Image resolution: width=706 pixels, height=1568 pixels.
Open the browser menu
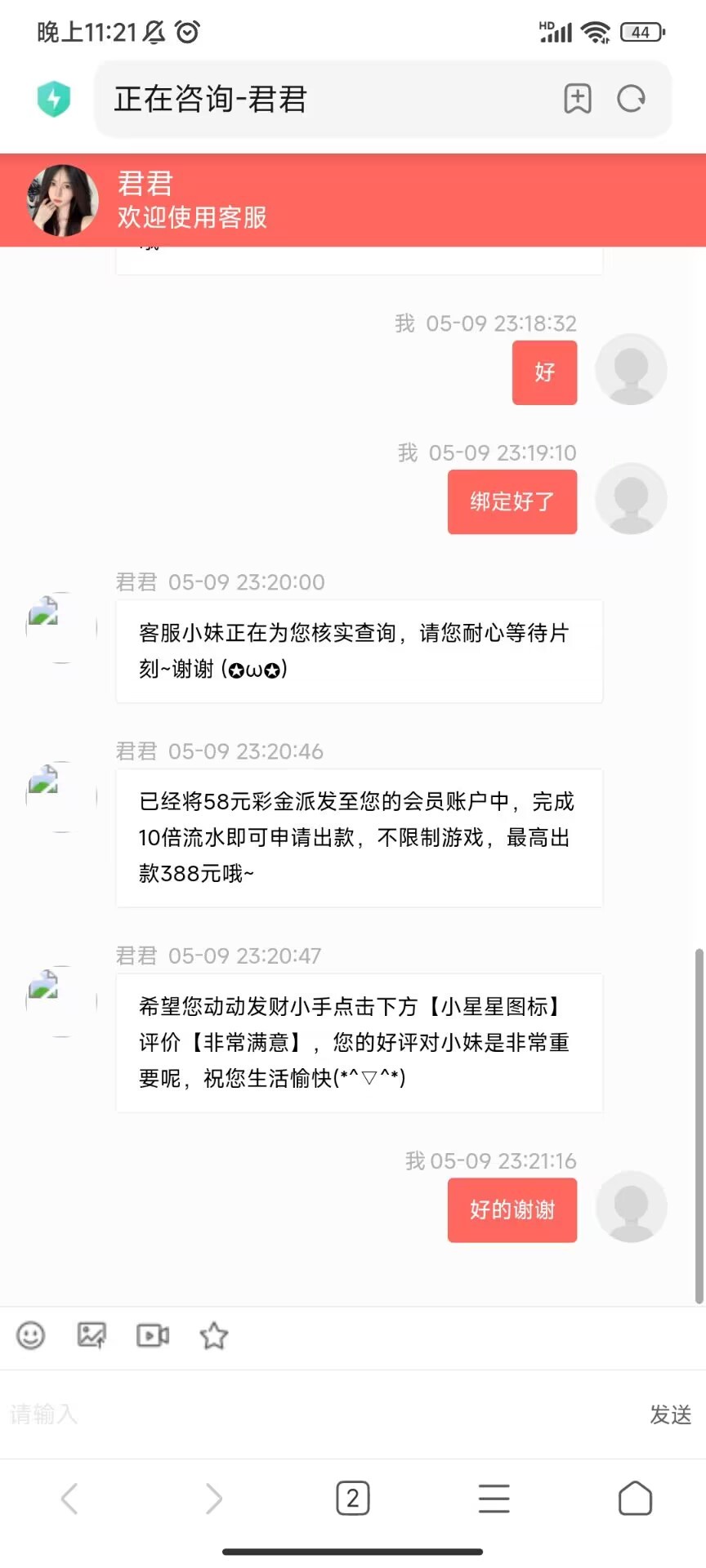[494, 1499]
